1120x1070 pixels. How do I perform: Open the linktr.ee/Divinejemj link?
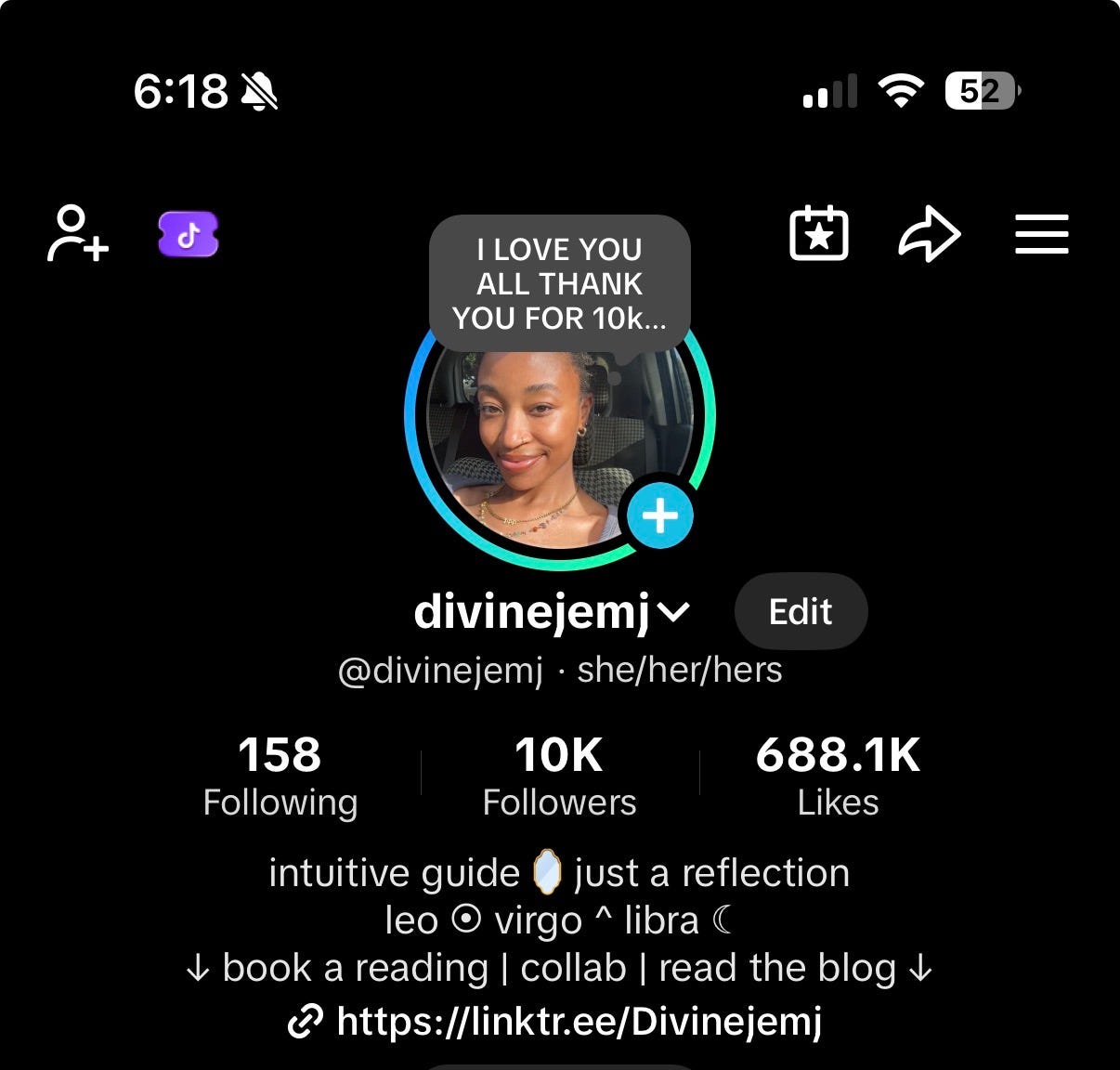click(x=555, y=1021)
